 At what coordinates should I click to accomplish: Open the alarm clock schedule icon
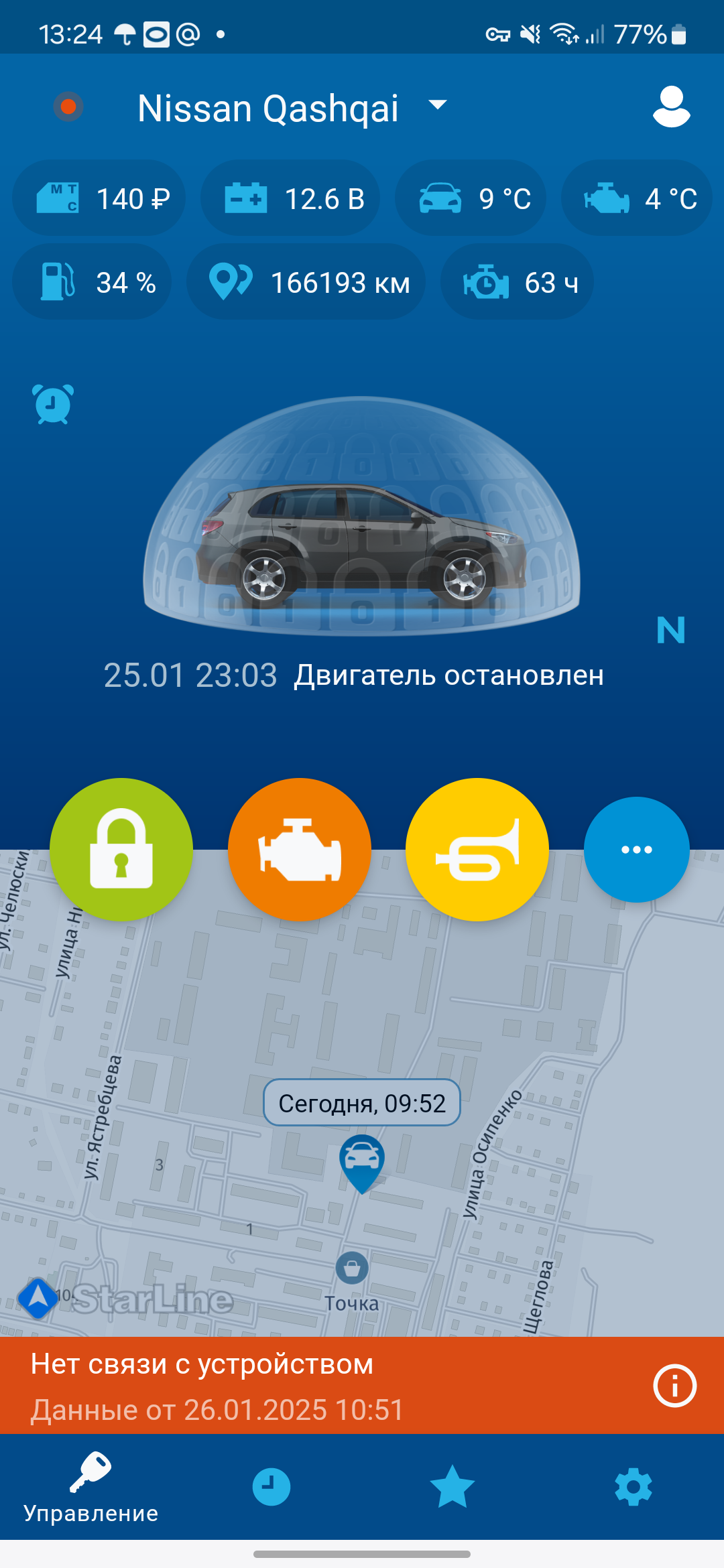coord(53,404)
